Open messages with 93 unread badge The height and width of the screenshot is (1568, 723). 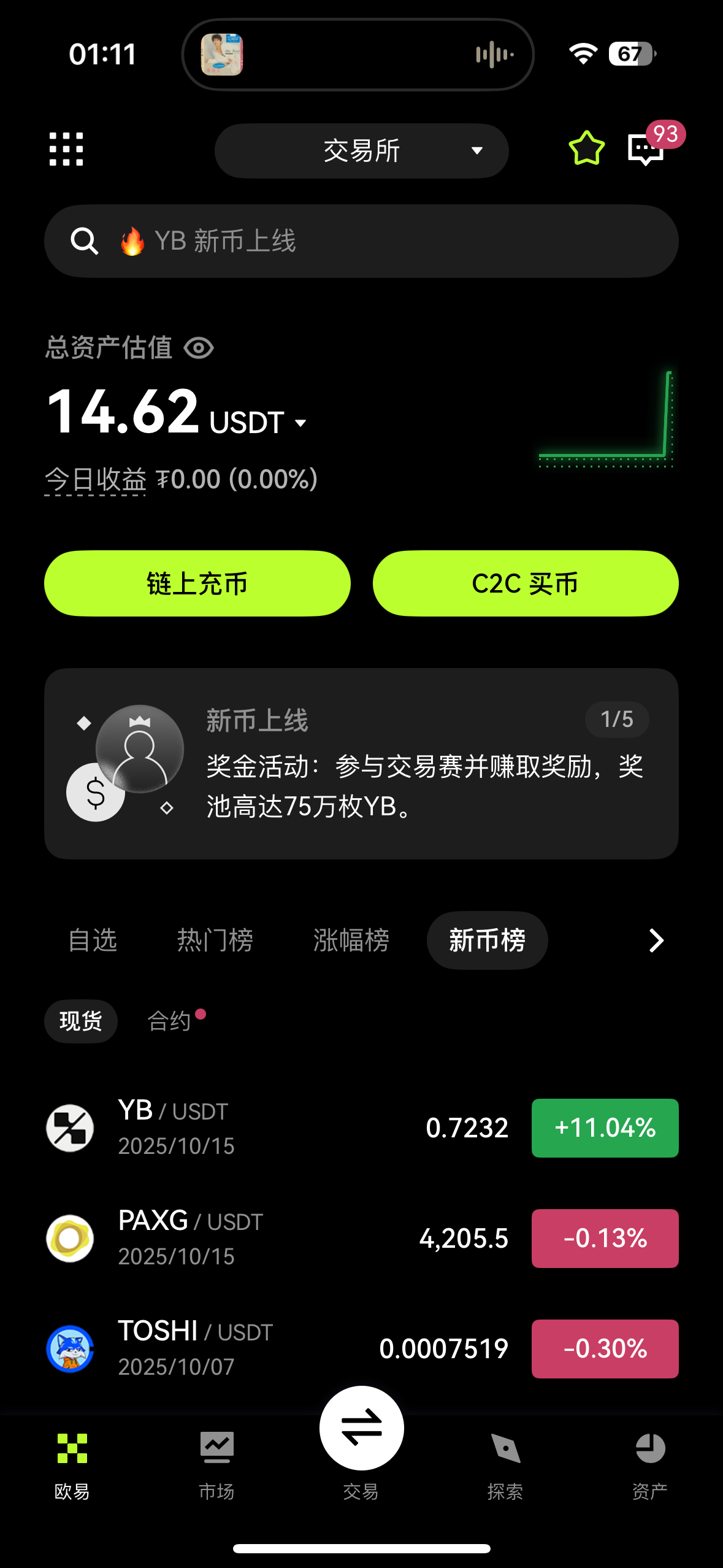646,148
